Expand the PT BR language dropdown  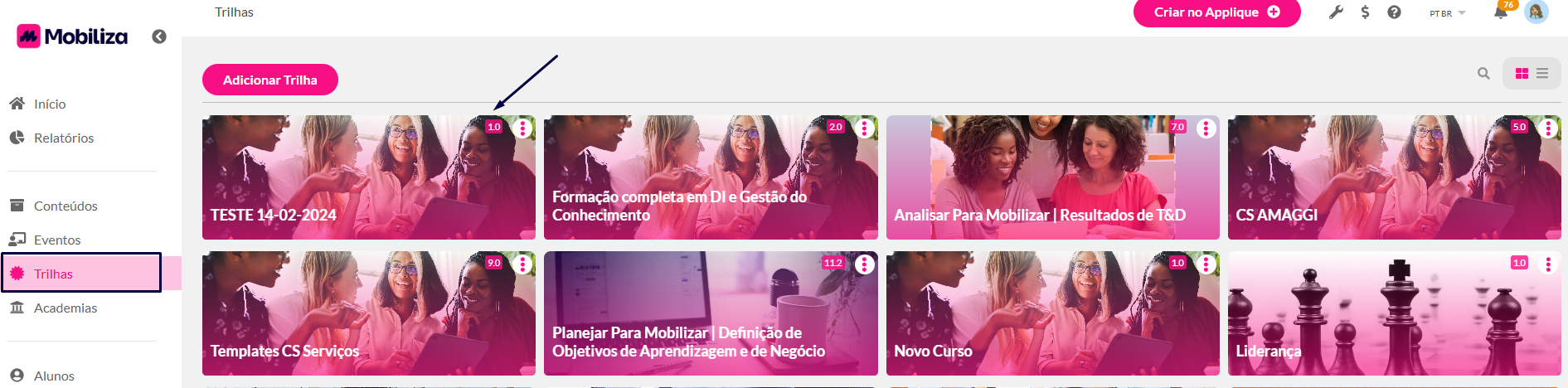click(x=1448, y=13)
